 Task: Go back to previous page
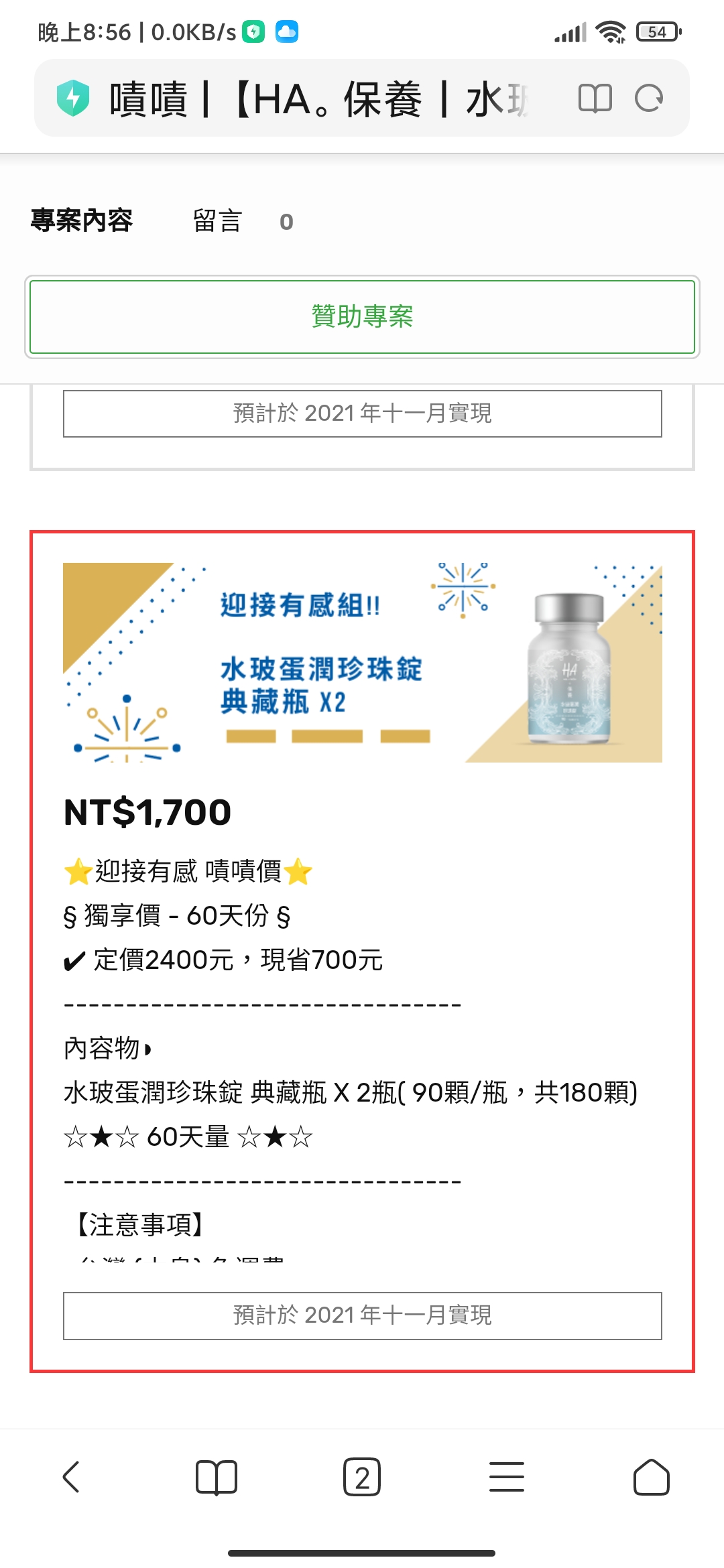pyautogui.click(x=71, y=1477)
